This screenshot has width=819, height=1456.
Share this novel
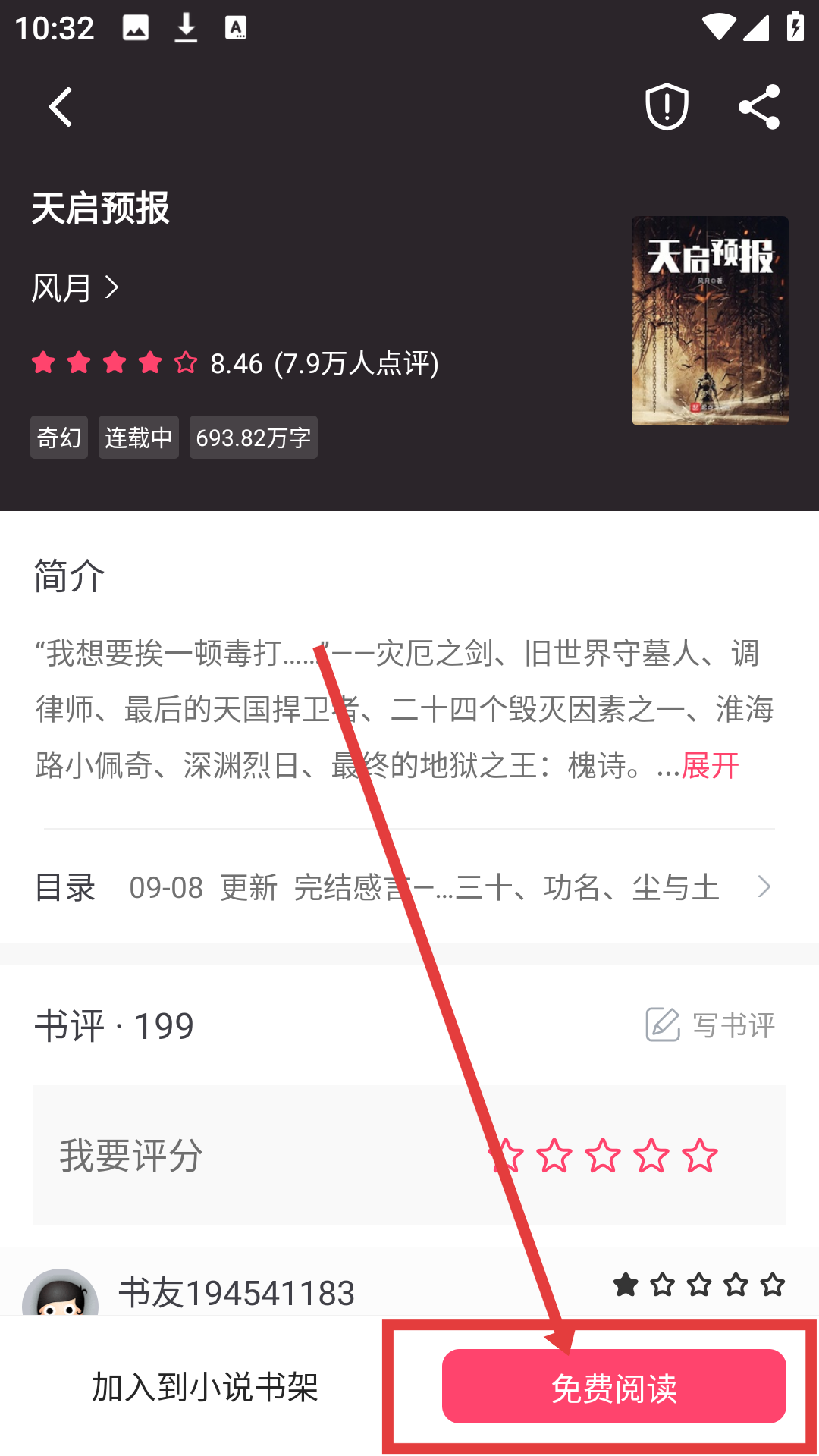(x=759, y=107)
